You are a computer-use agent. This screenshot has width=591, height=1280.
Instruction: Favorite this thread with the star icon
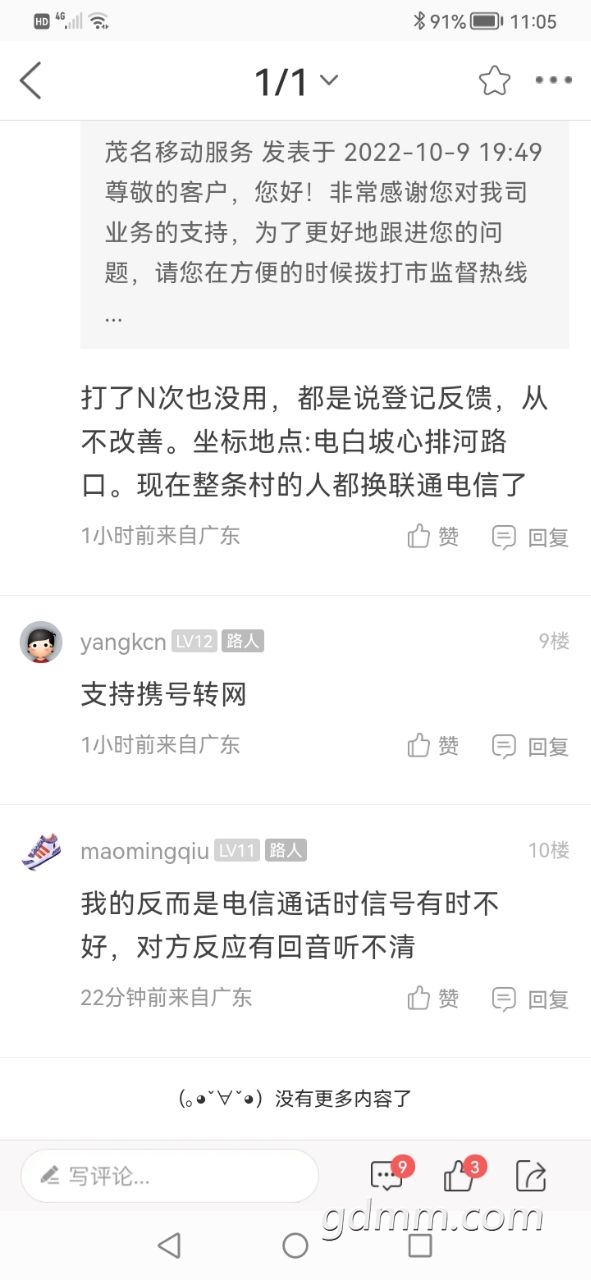coord(494,80)
